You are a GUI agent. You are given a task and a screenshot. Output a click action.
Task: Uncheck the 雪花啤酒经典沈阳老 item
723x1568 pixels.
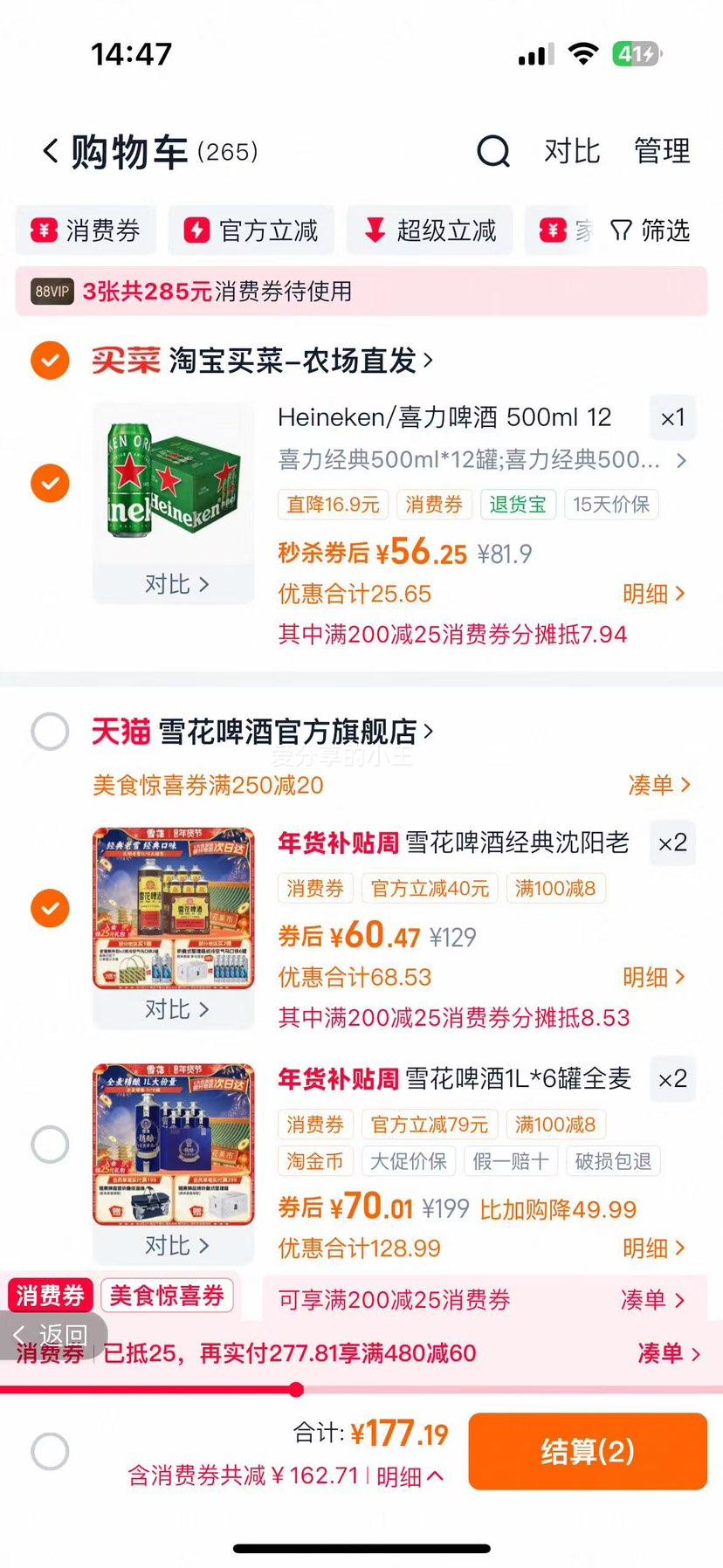click(x=50, y=908)
